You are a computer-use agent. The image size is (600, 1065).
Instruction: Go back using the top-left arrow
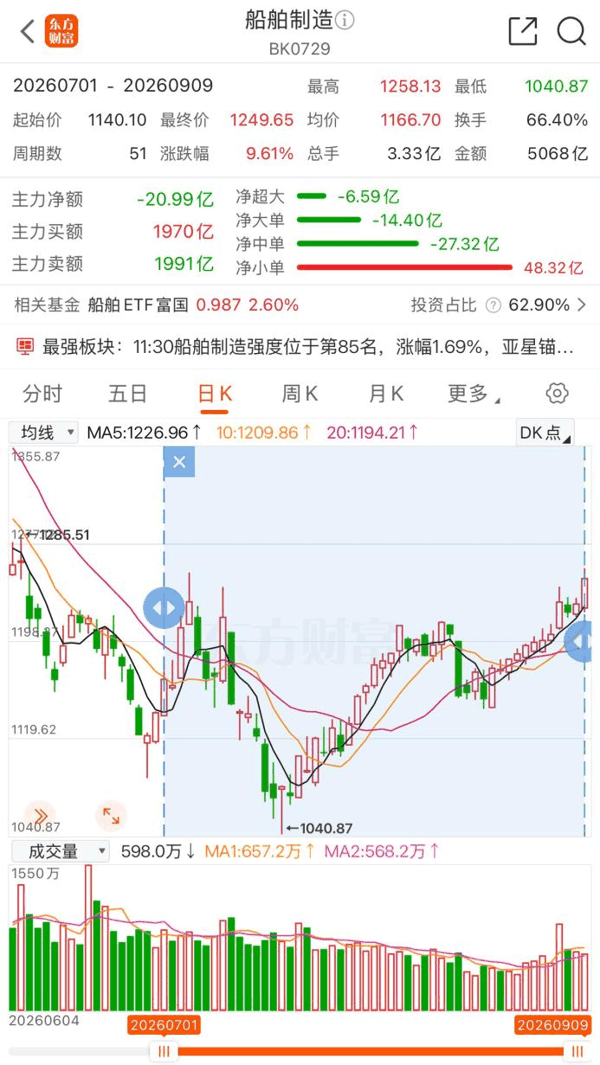tap(28, 31)
